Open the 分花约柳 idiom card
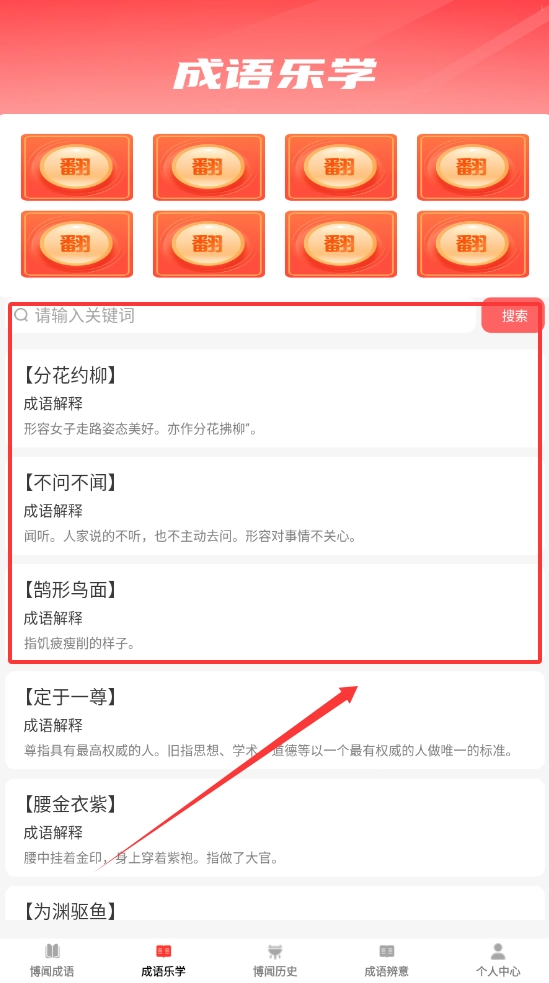 point(274,398)
